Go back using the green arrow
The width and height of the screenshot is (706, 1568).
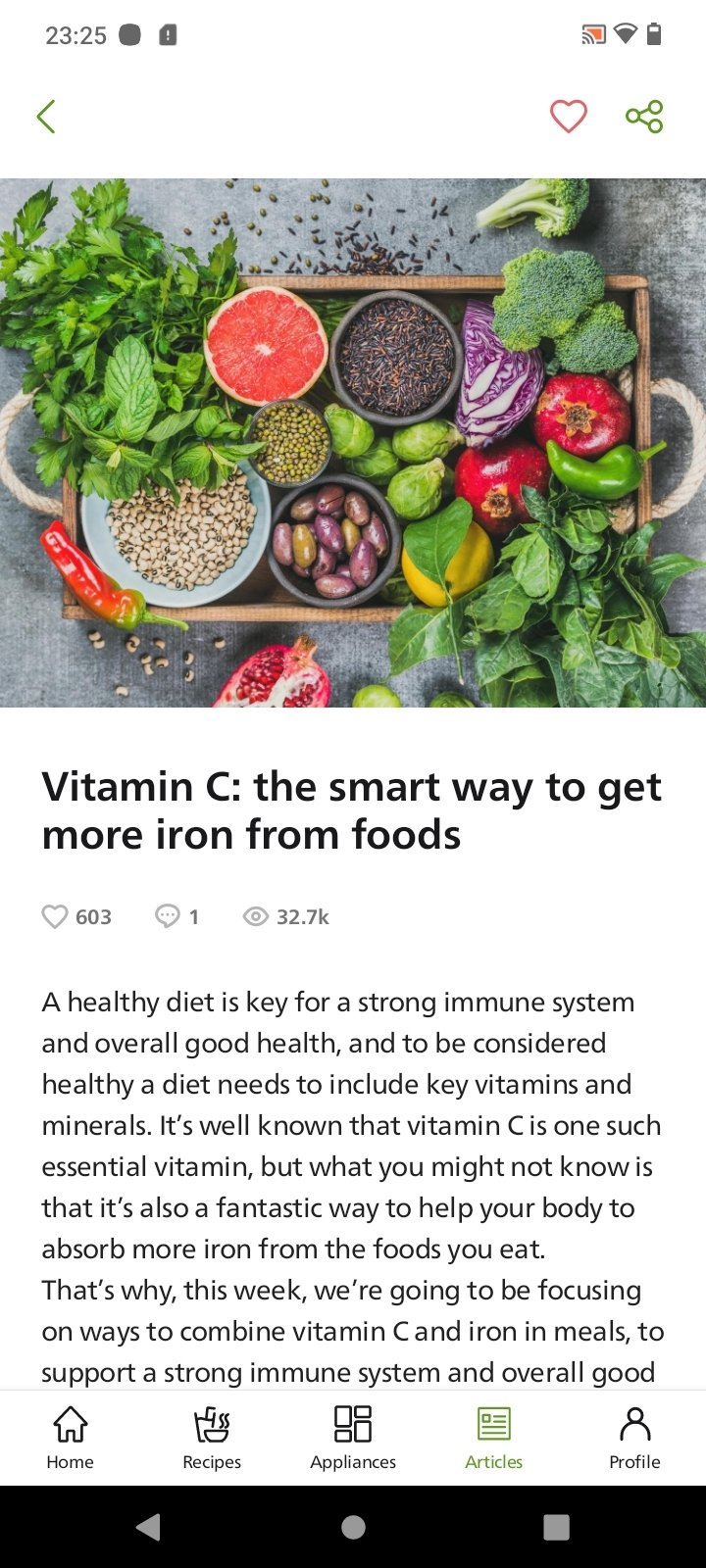45,117
